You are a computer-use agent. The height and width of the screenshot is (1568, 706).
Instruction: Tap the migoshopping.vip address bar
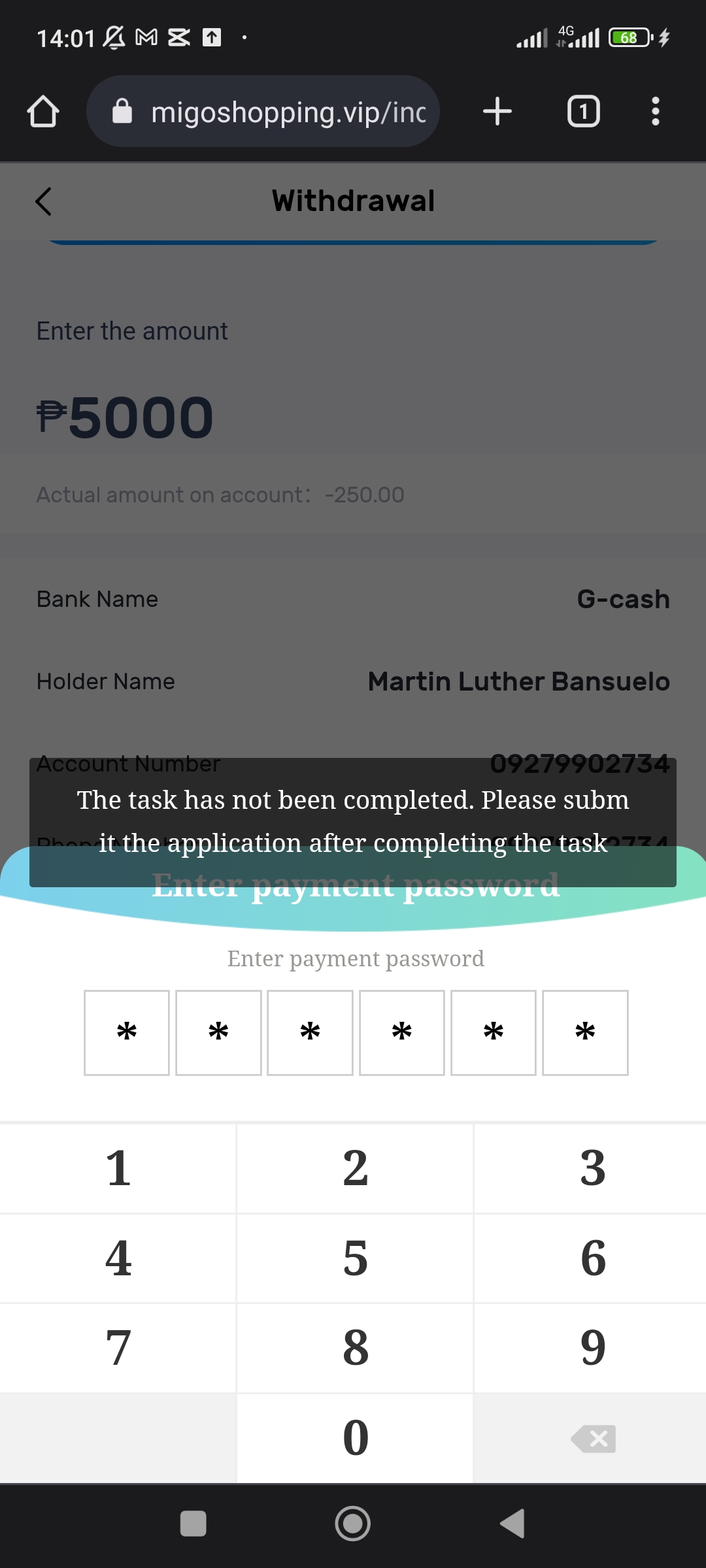coord(263,111)
